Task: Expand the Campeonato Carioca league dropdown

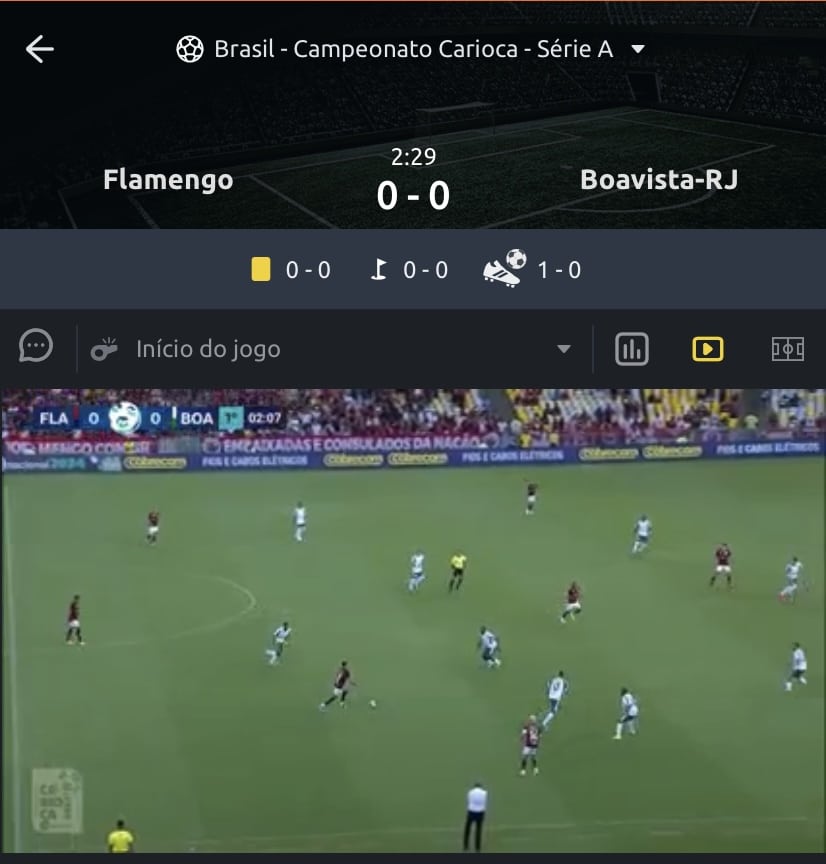Action: tap(635, 48)
